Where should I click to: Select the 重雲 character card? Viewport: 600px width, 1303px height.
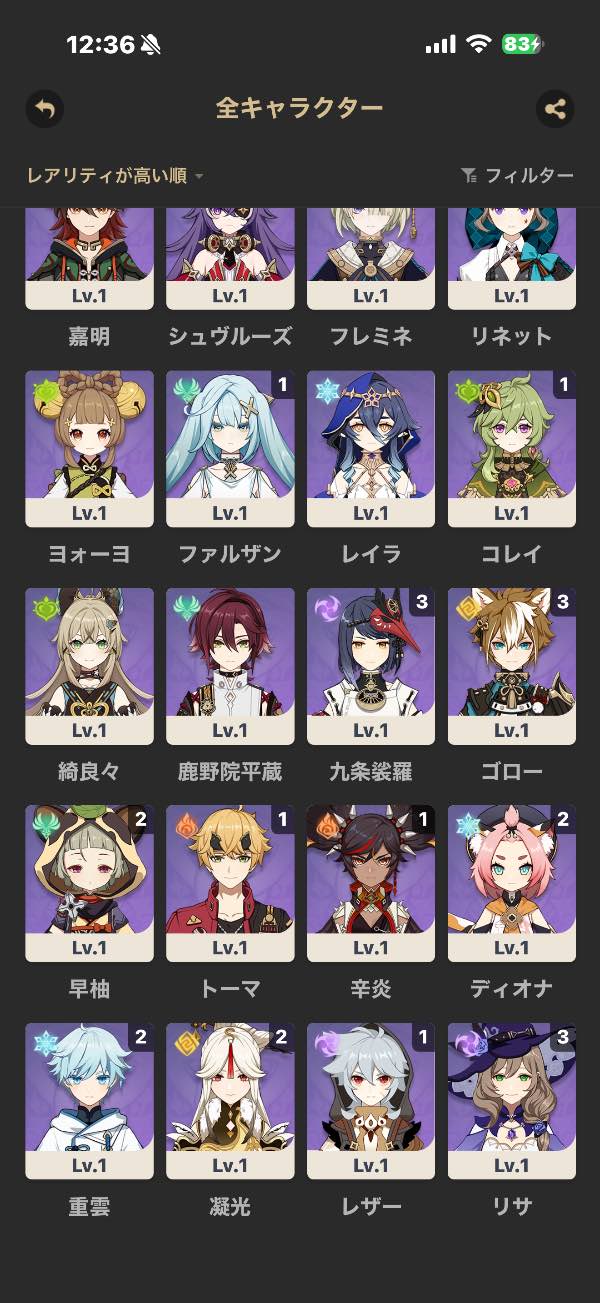[89, 1100]
